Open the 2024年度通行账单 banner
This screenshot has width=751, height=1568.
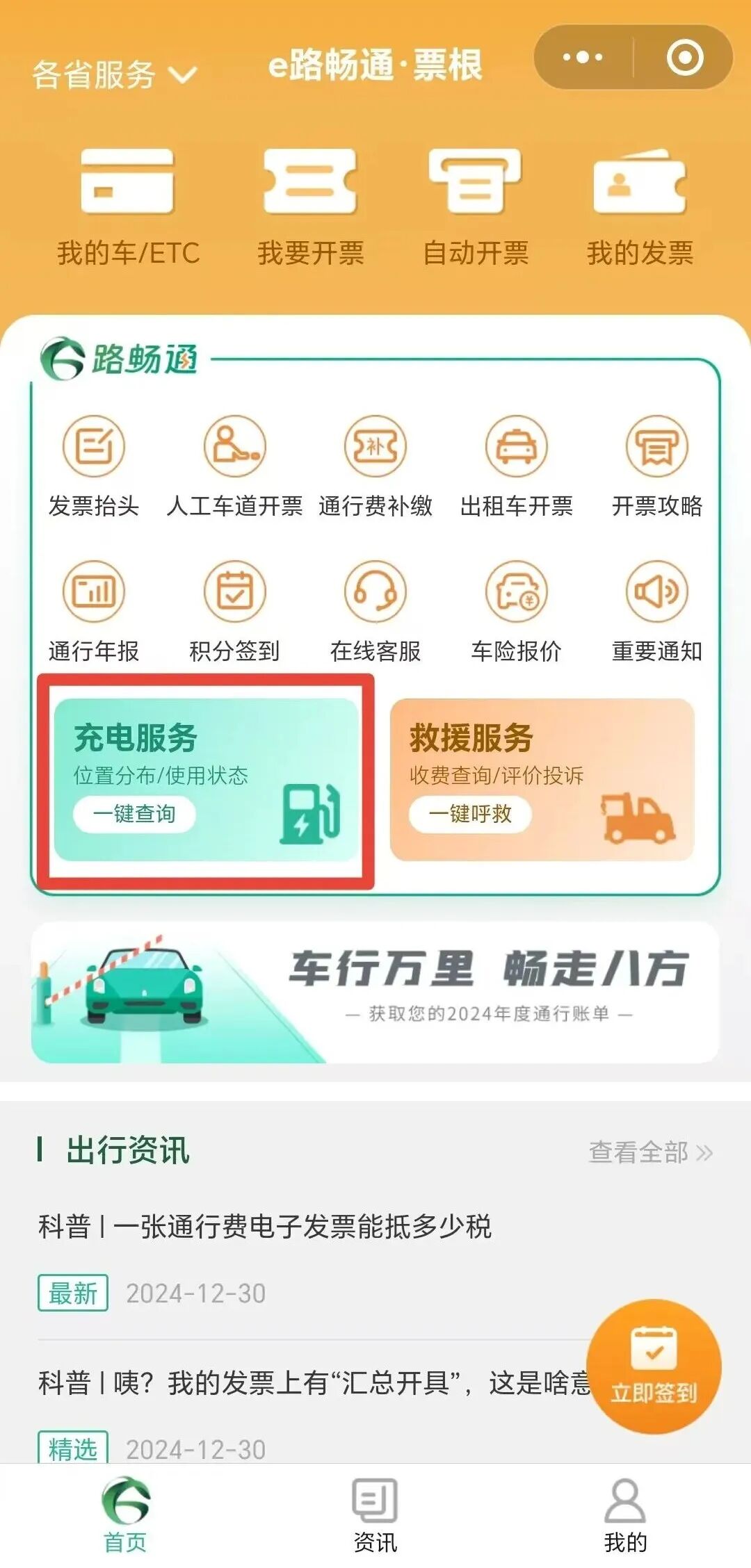click(x=375, y=992)
